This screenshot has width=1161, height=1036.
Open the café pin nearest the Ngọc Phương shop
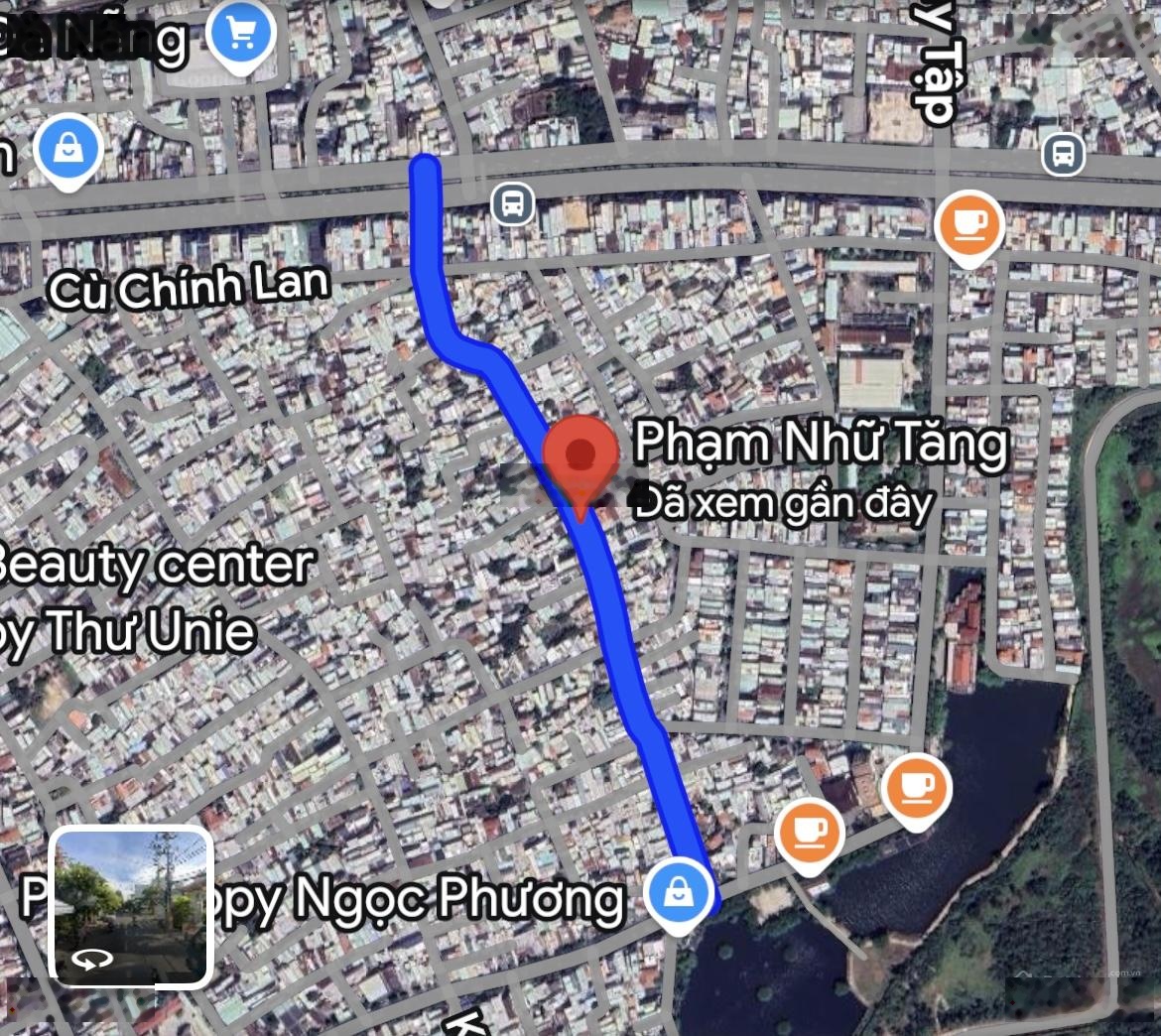(x=810, y=832)
